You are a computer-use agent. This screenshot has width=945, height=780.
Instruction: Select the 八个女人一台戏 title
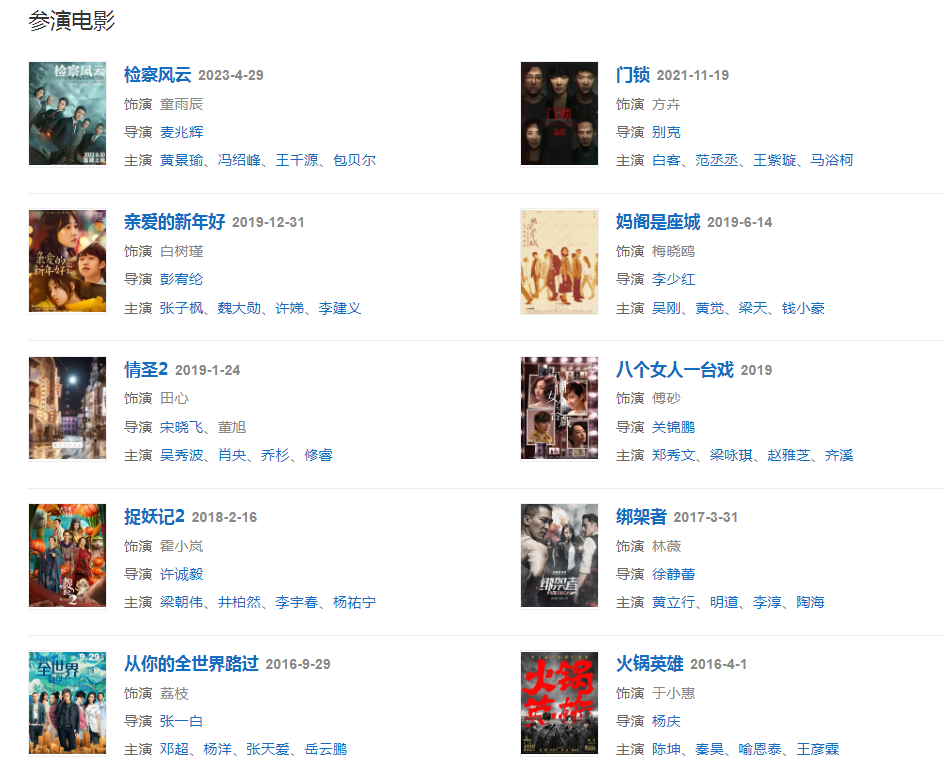point(674,370)
